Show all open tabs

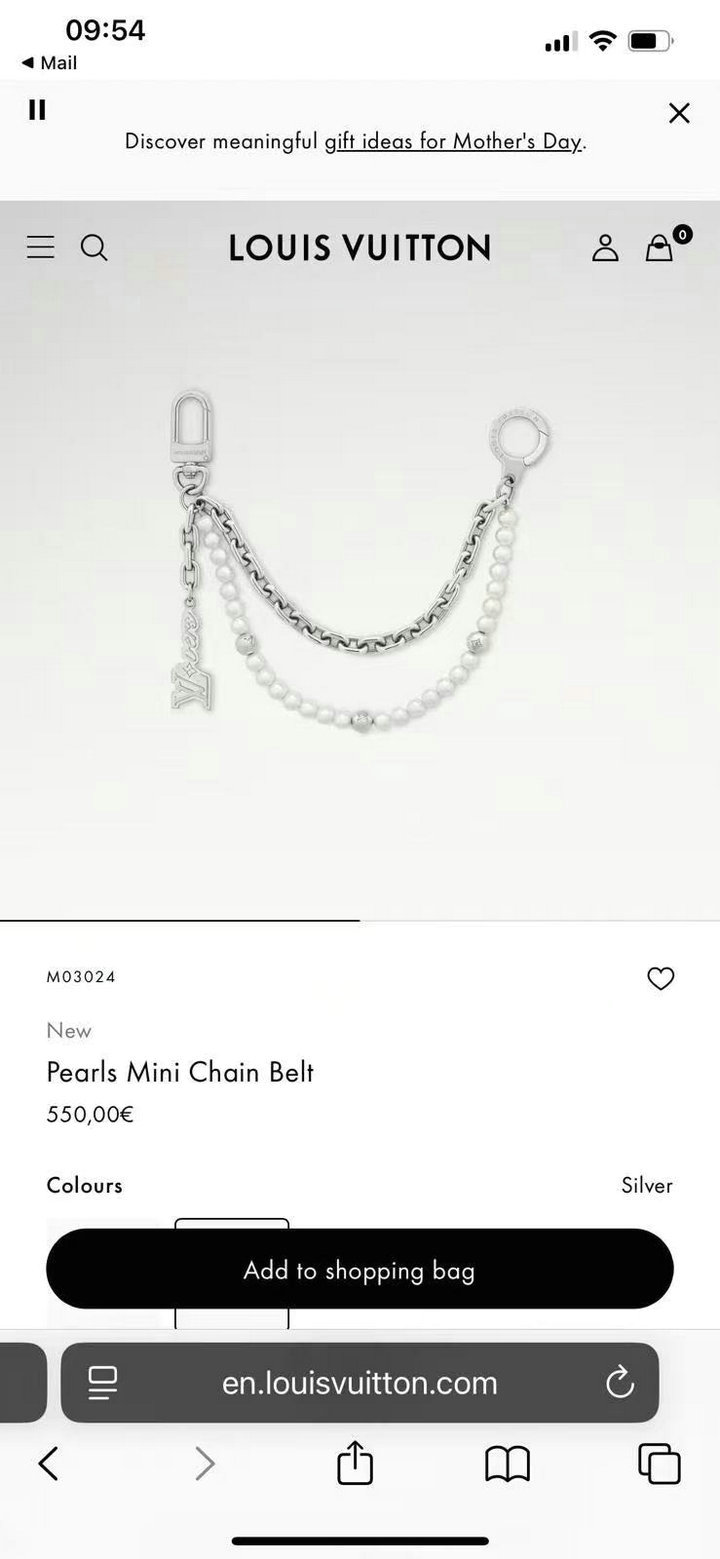[x=659, y=1464]
